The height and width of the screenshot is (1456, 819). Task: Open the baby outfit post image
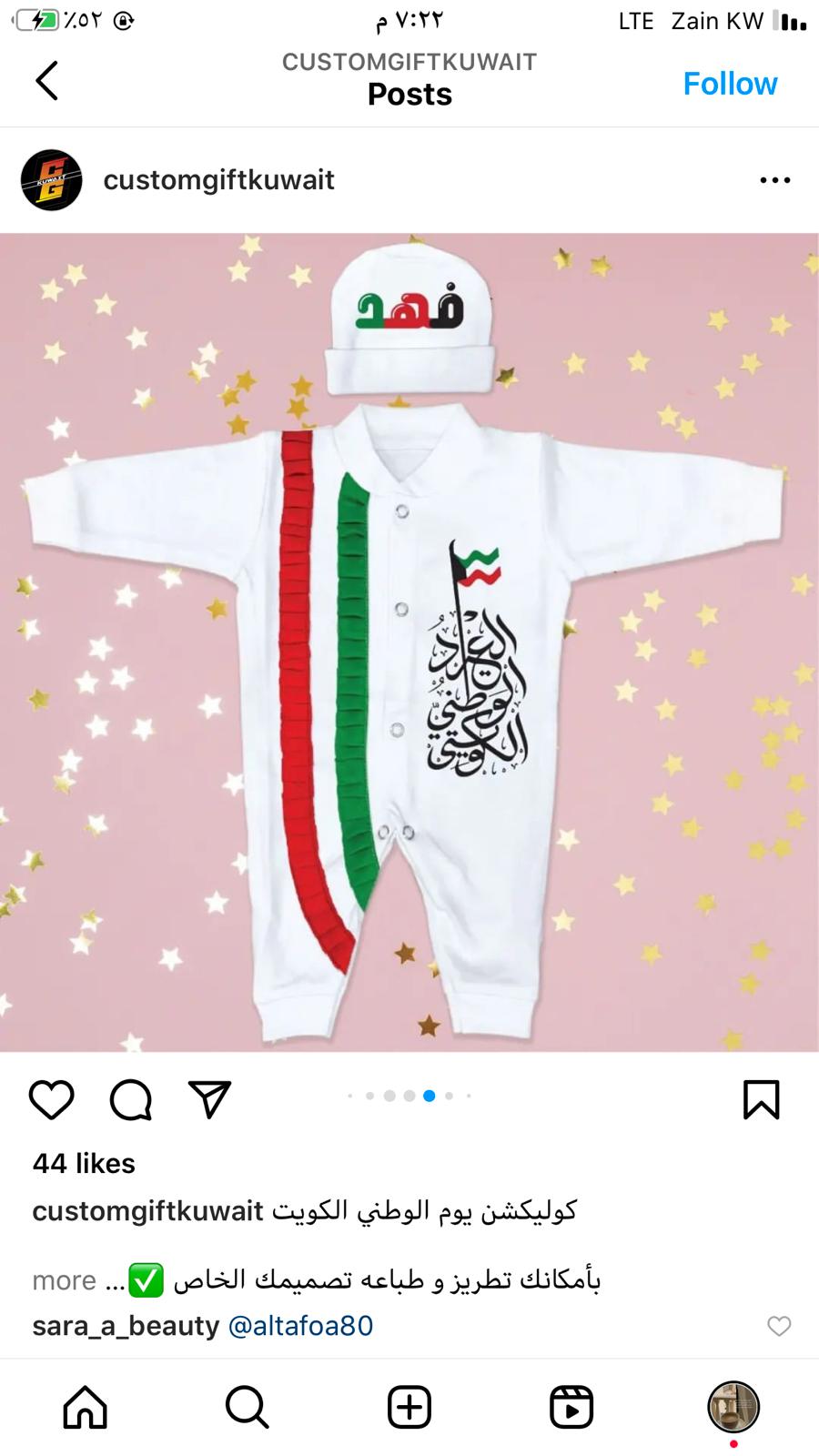[x=409, y=642]
